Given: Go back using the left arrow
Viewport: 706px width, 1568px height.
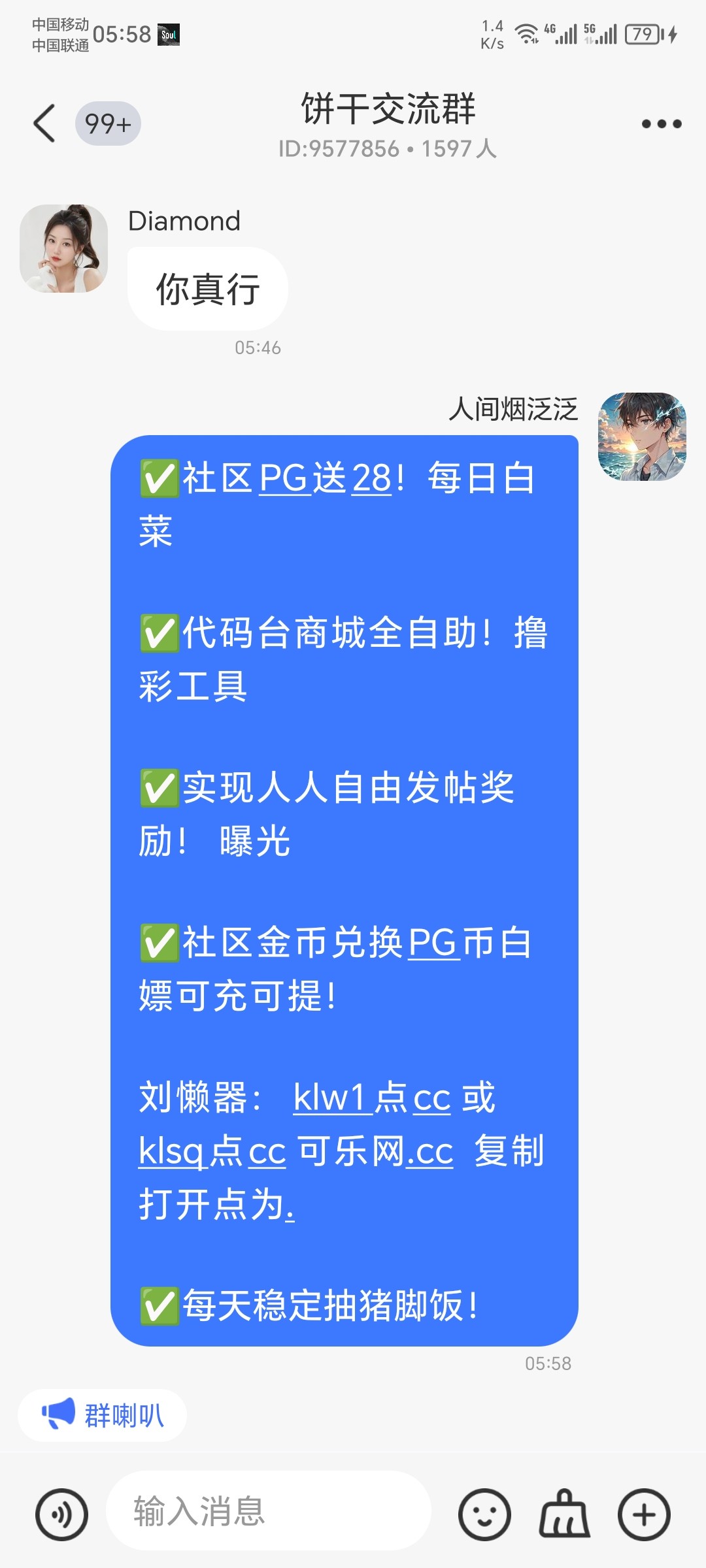Looking at the screenshot, I should [43, 123].
